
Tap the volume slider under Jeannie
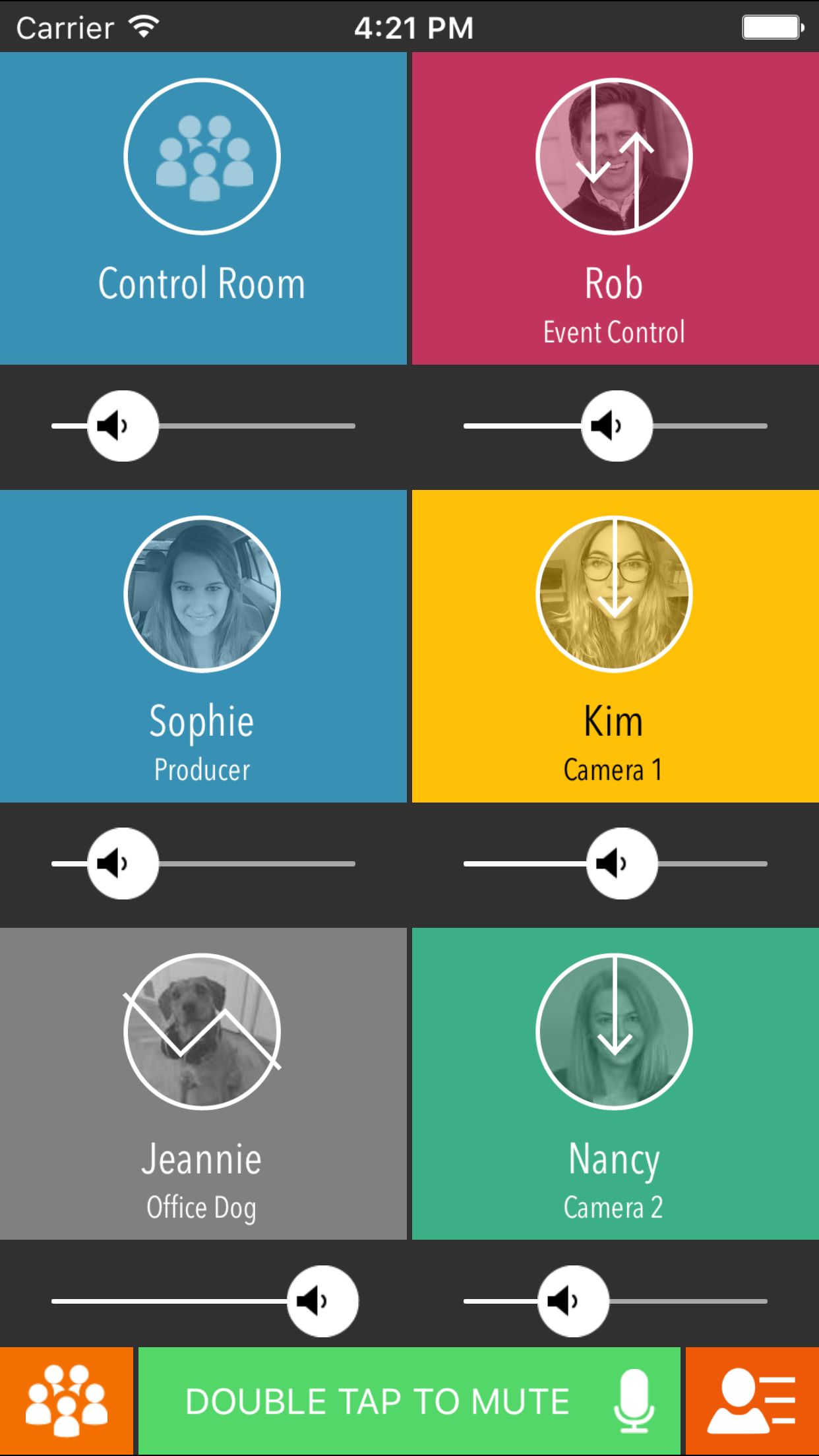click(x=322, y=1301)
